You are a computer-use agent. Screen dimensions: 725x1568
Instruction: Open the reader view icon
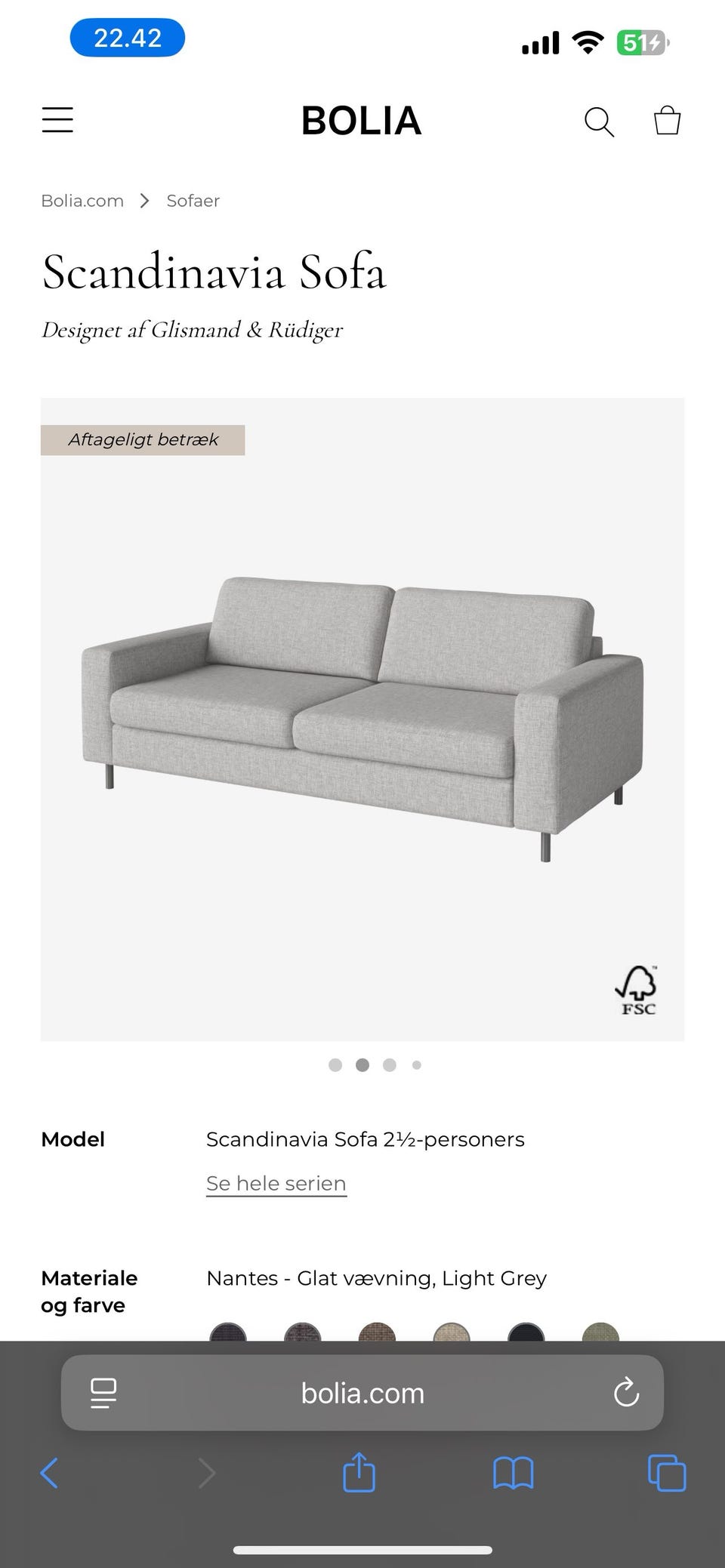pyautogui.click(x=103, y=1393)
